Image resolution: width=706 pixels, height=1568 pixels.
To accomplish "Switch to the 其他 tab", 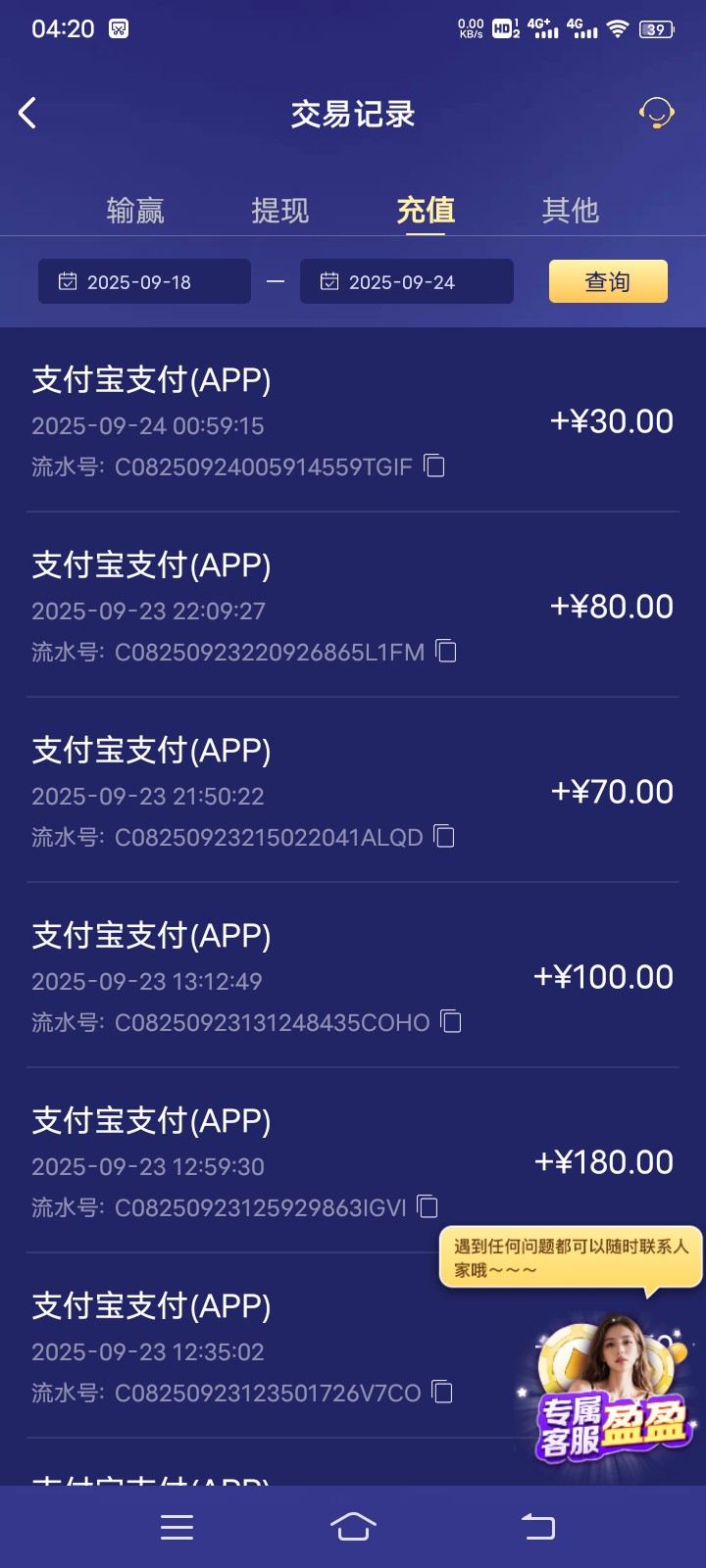I will pos(570,210).
